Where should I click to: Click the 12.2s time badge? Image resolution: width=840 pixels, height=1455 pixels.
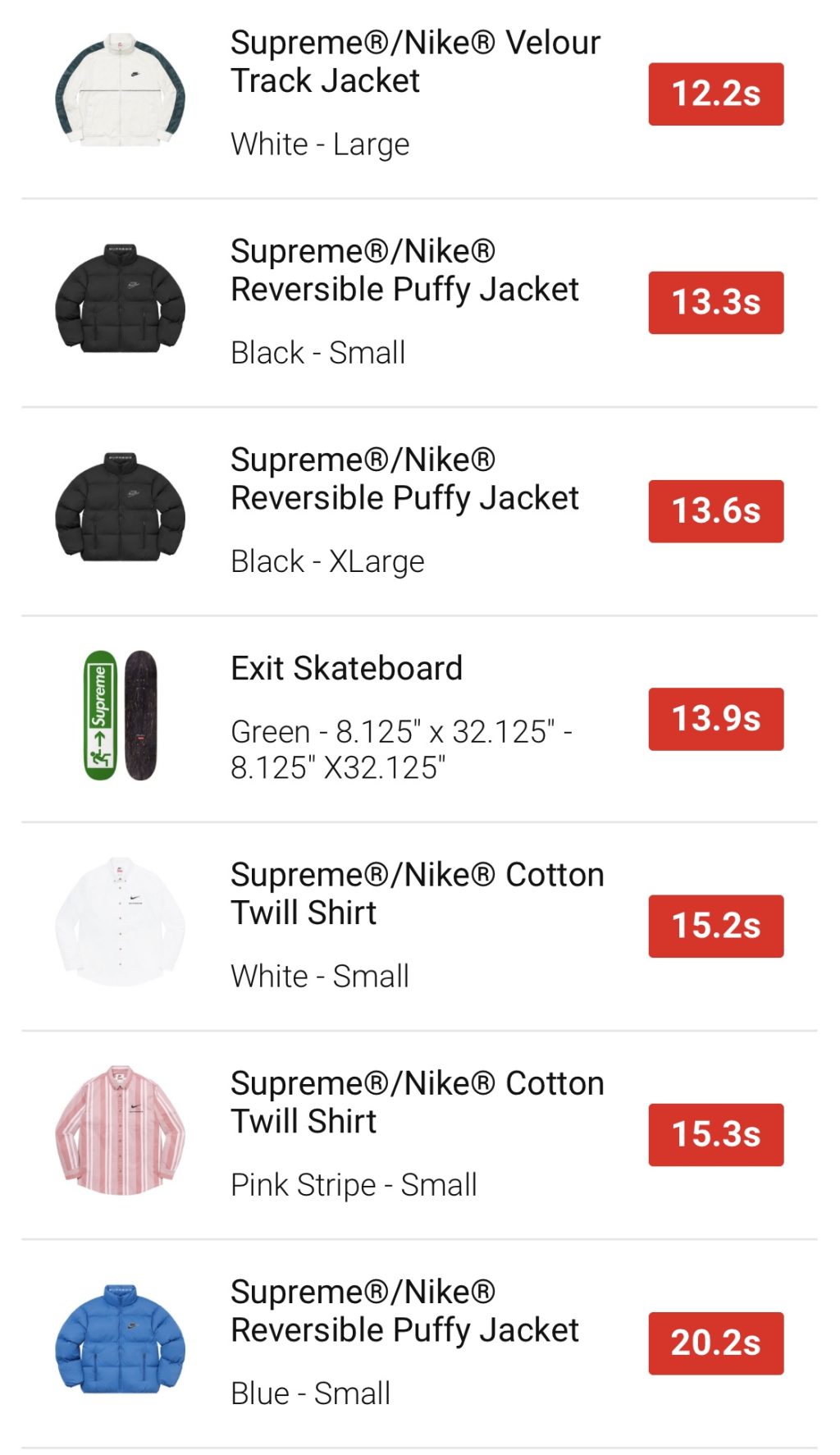coord(714,93)
